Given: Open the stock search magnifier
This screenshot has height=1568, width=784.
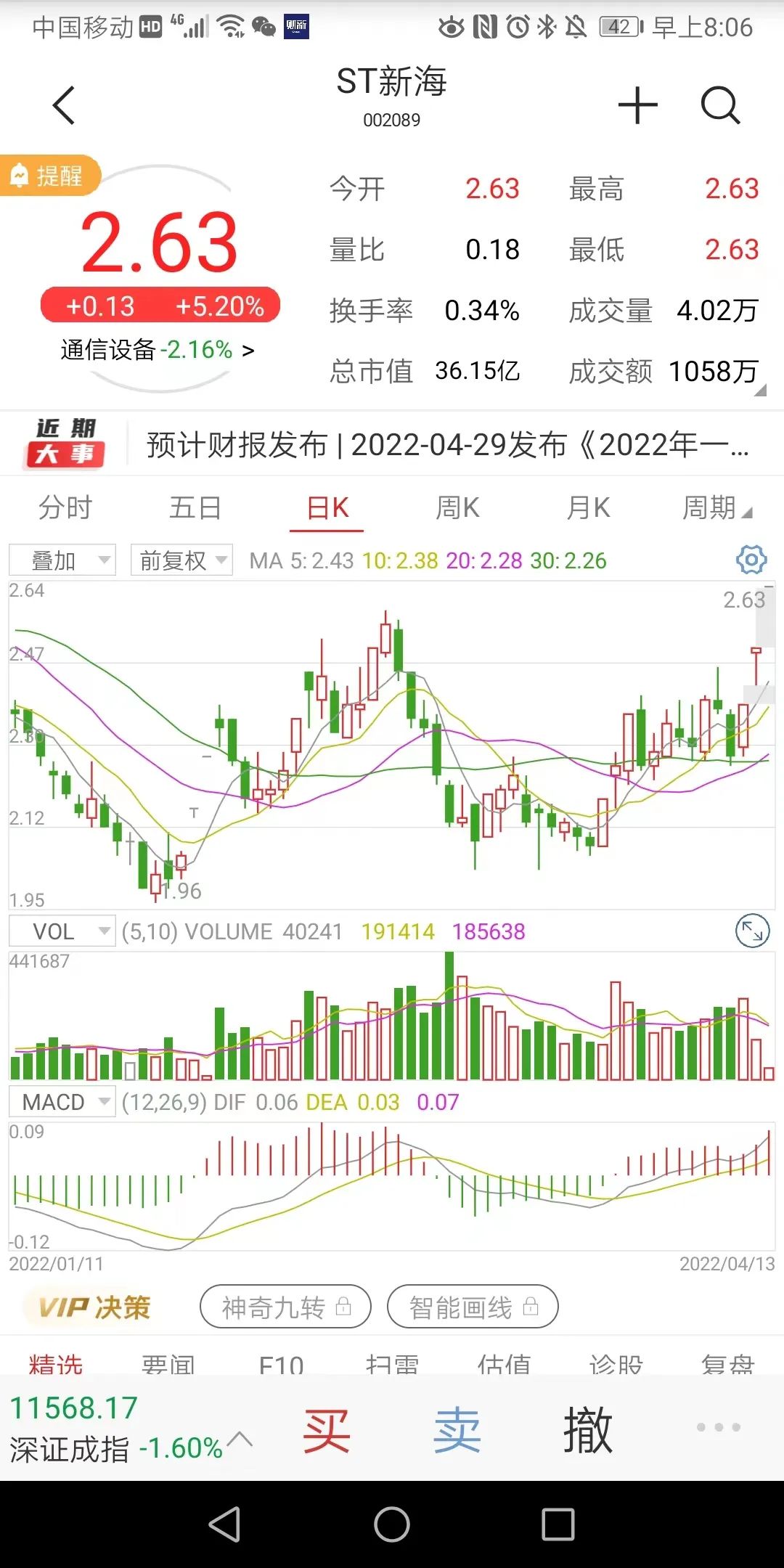Looking at the screenshot, I should click(x=720, y=105).
